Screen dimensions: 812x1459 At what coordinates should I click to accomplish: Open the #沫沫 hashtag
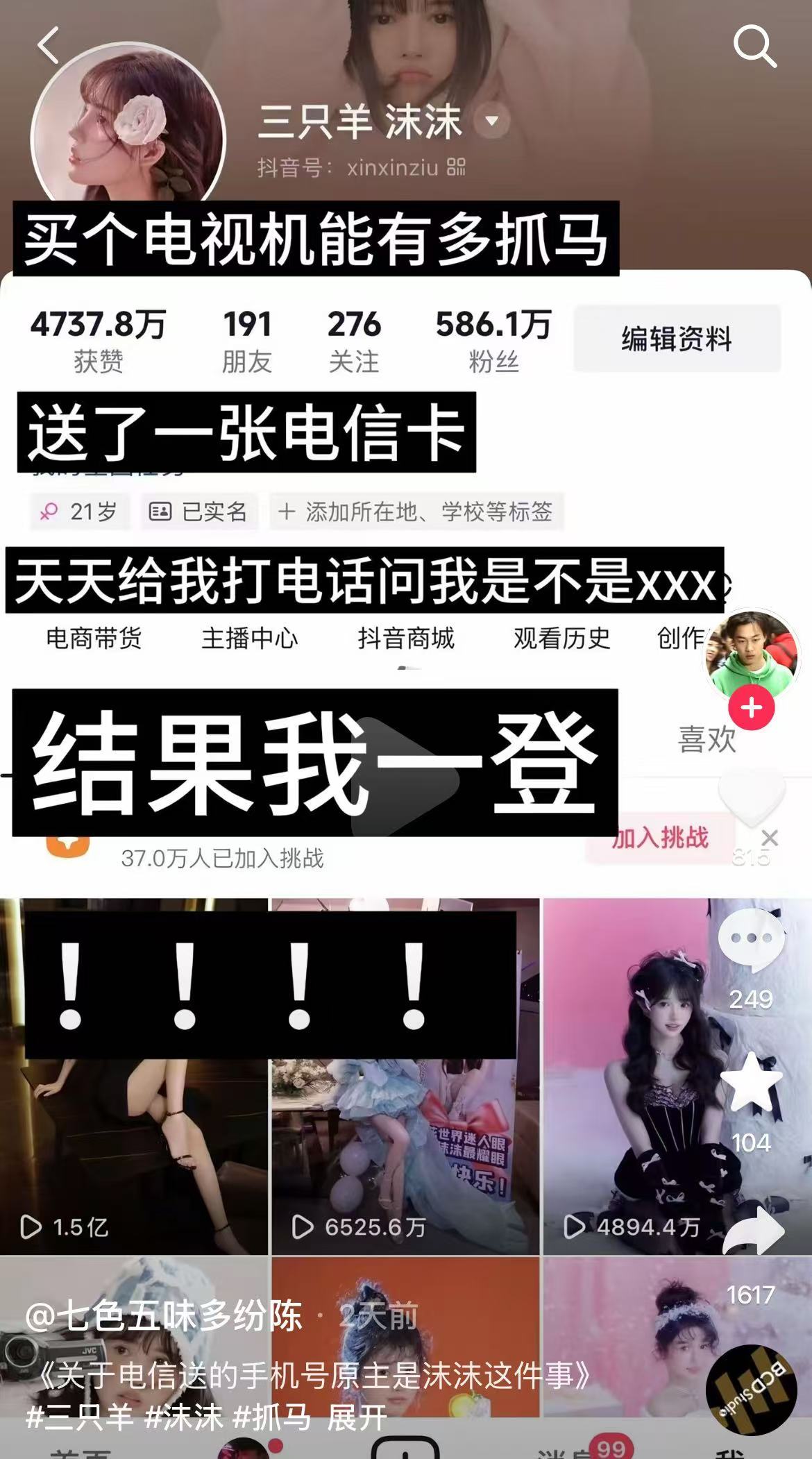click(183, 1417)
